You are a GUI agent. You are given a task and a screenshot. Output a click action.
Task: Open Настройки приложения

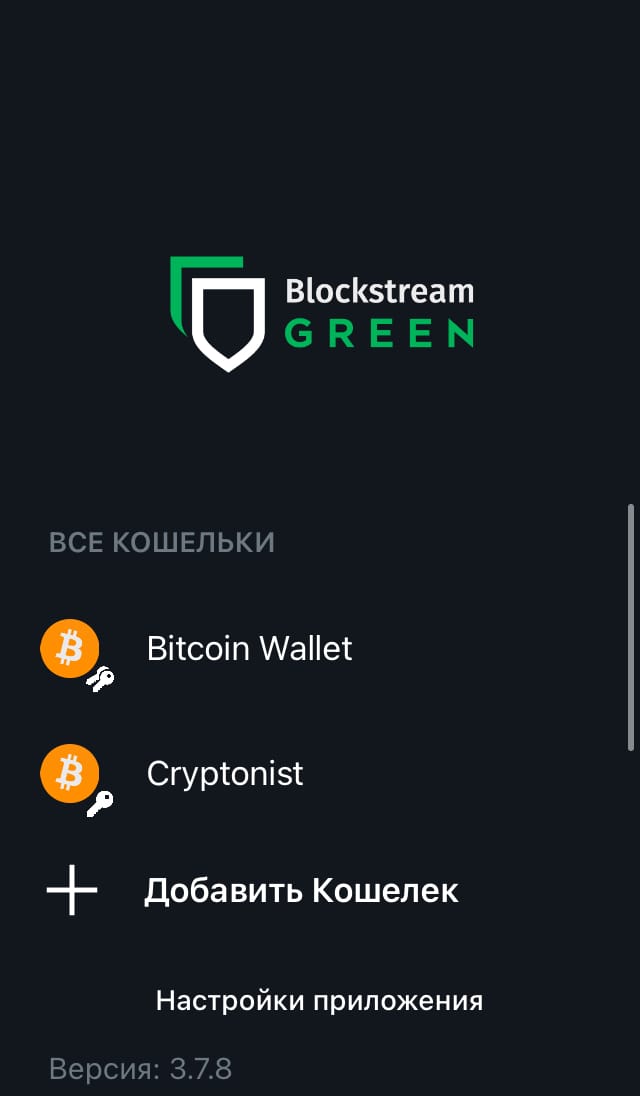click(319, 1001)
